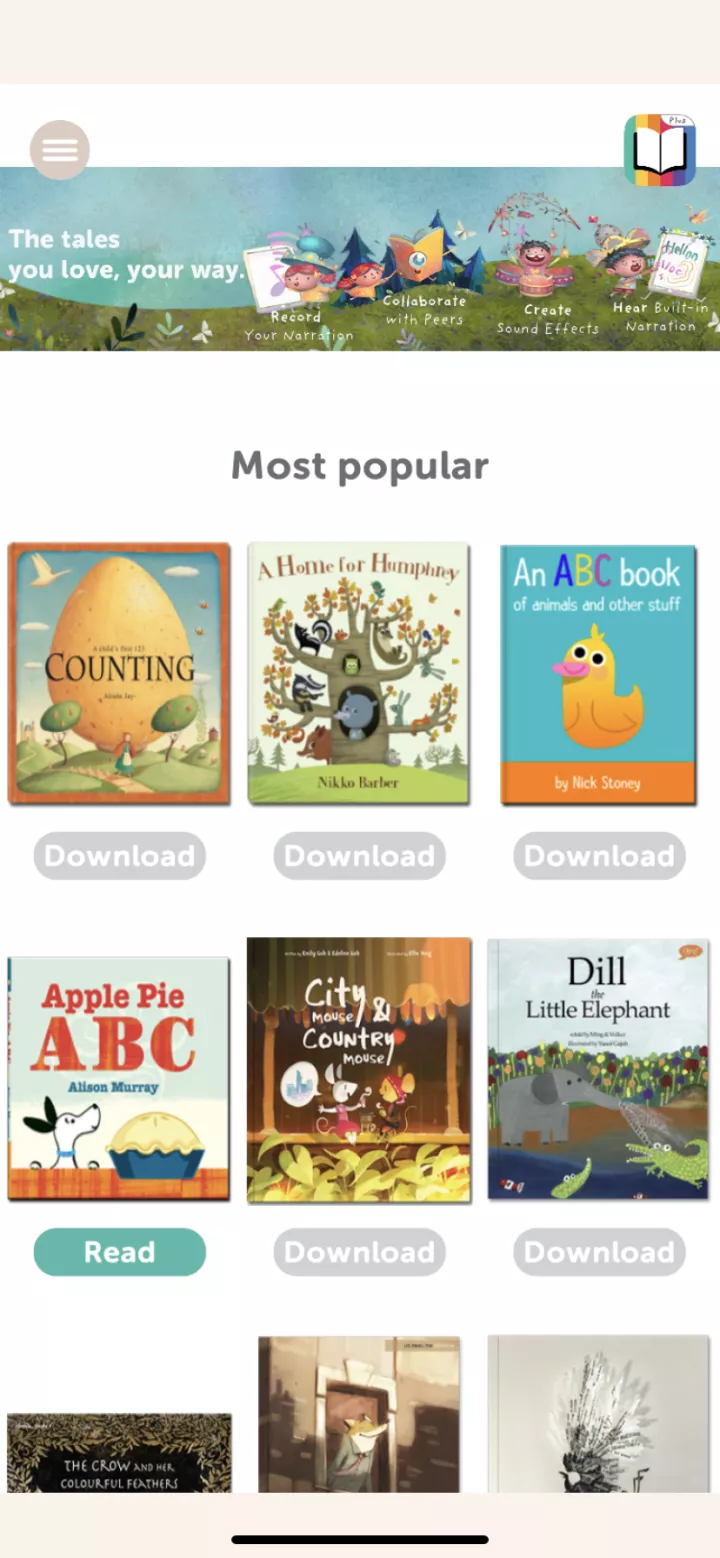The width and height of the screenshot is (720, 1558).
Task: Open A Home for Humphrey cover
Action: click(358, 673)
